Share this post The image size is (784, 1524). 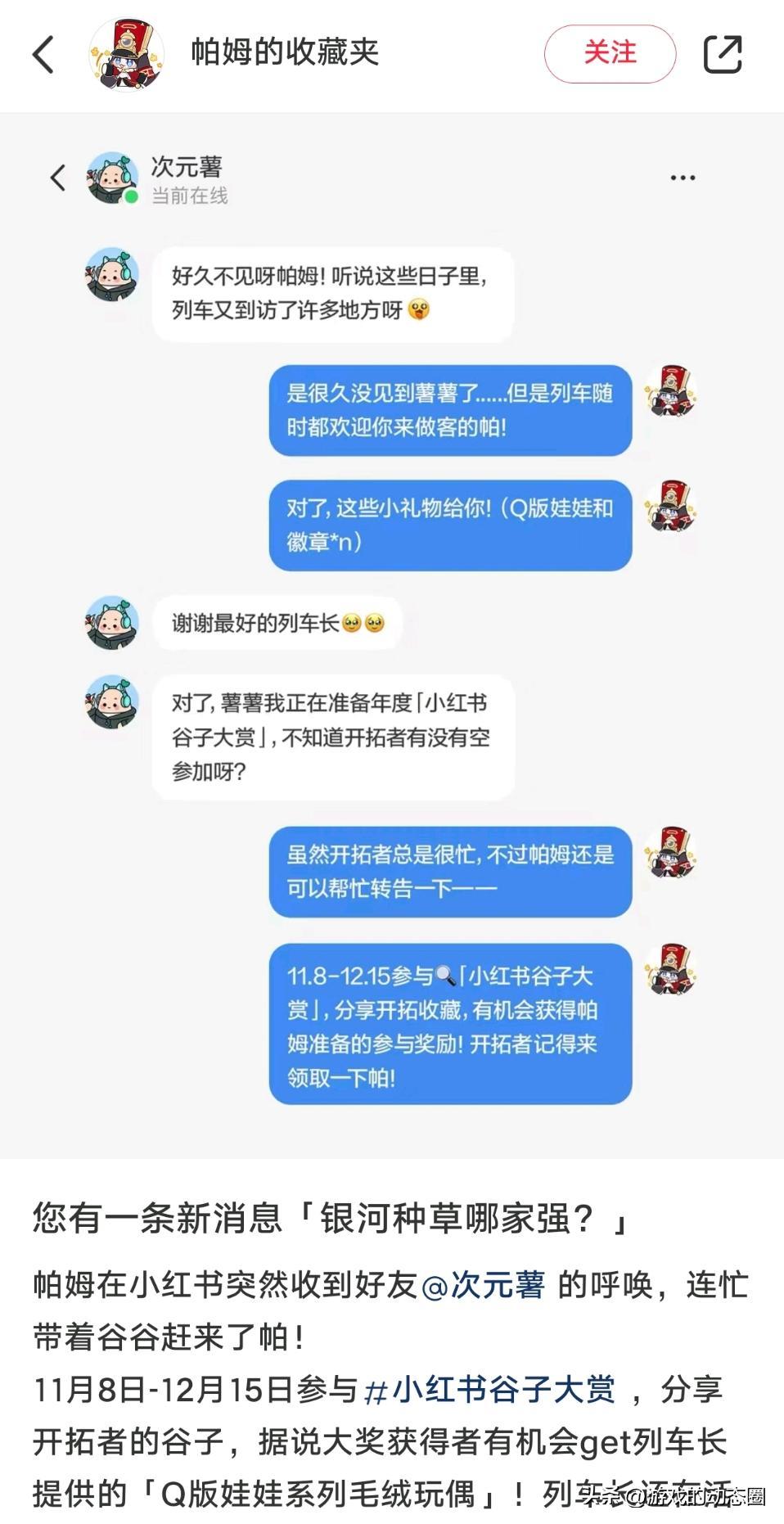point(723,55)
